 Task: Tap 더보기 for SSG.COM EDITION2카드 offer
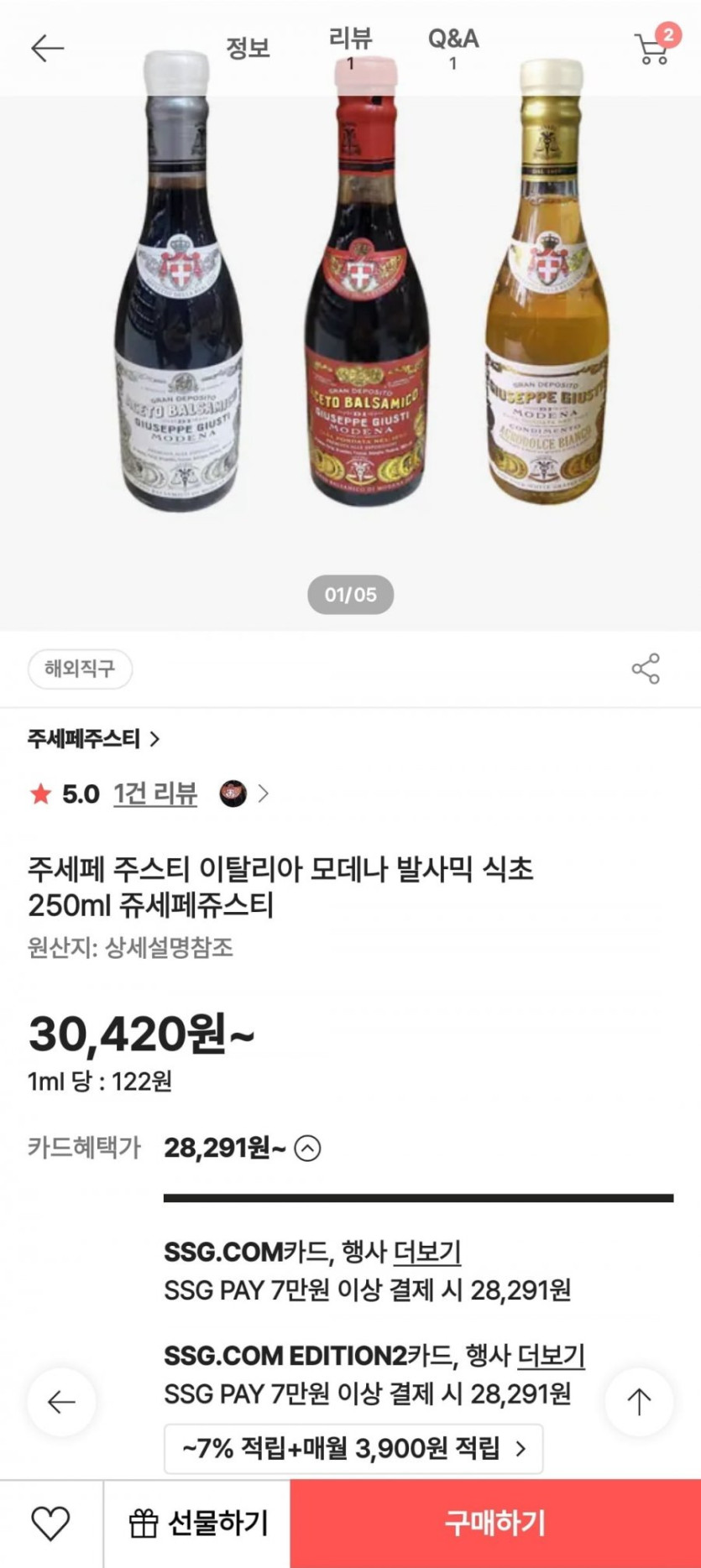(551, 1355)
